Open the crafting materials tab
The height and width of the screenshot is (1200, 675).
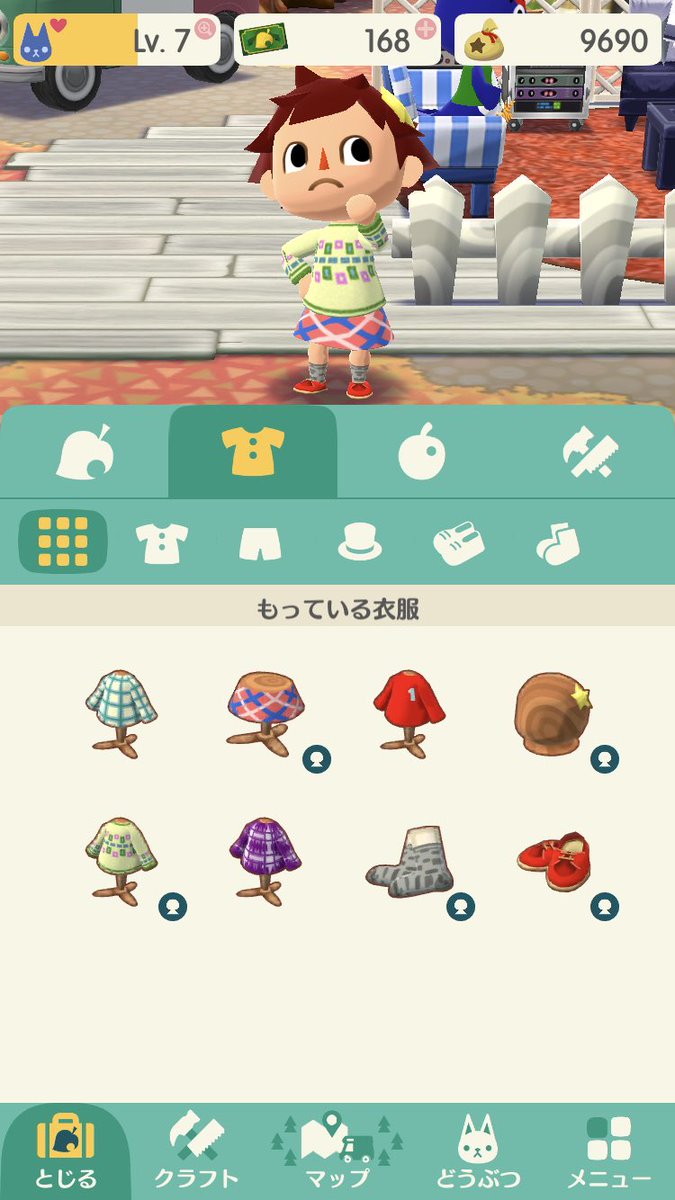(589, 453)
